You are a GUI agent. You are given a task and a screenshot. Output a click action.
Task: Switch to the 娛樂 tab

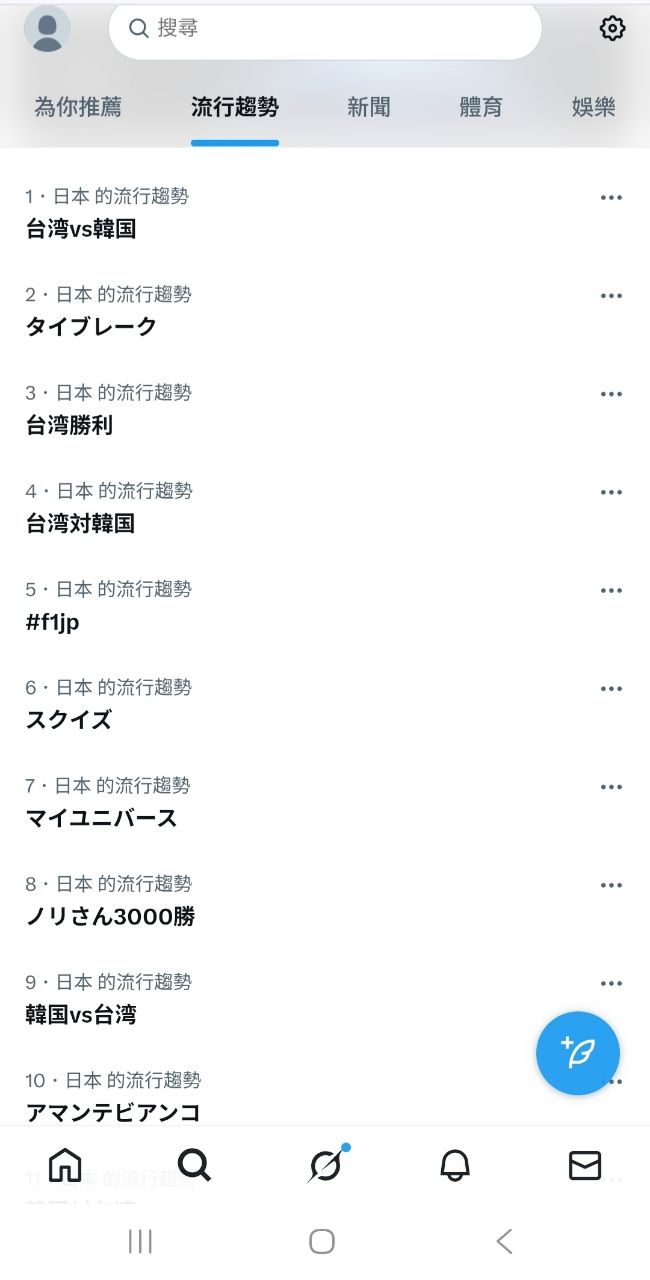pos(593,108)
